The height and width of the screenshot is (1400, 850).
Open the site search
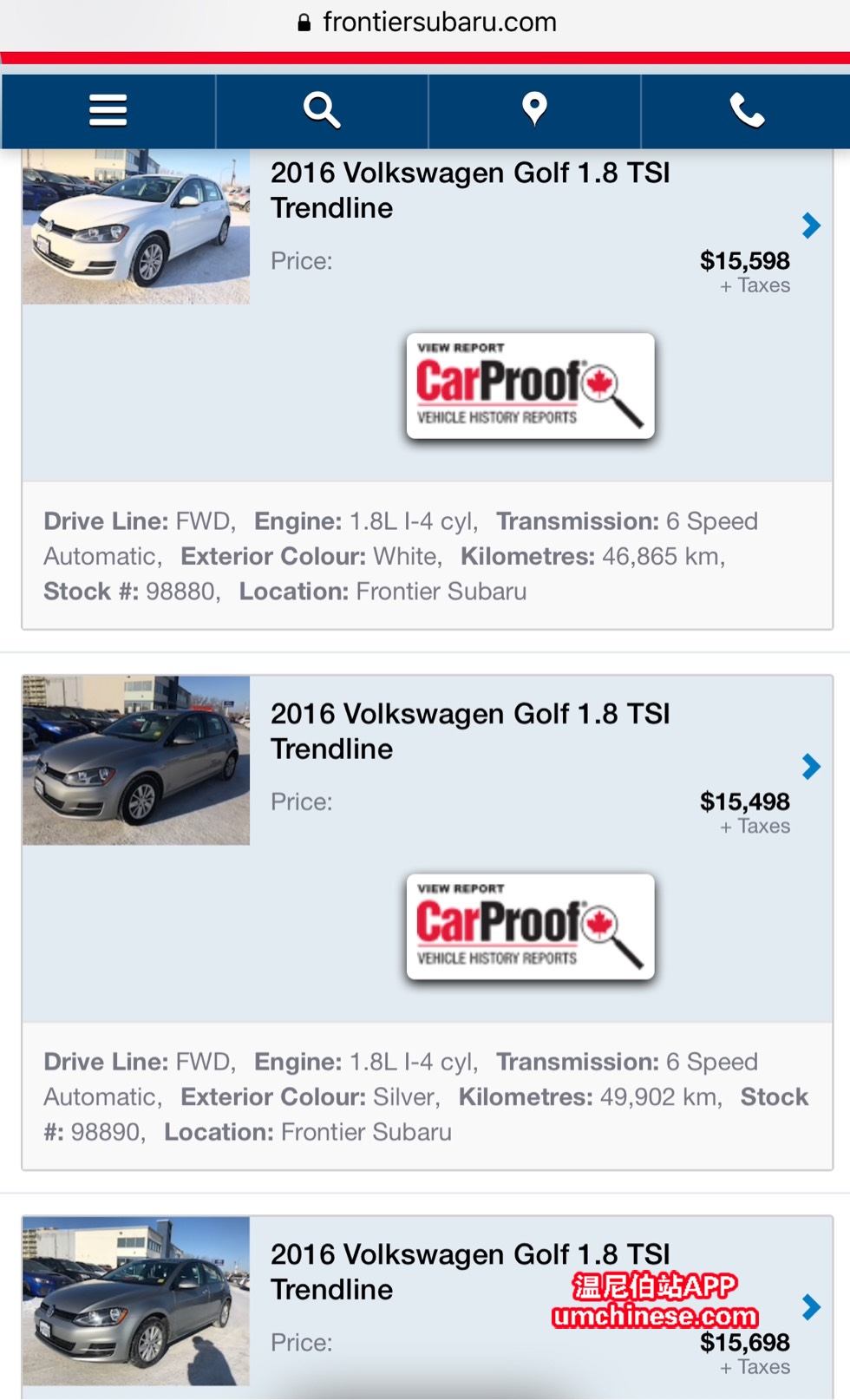click(321, 111)
